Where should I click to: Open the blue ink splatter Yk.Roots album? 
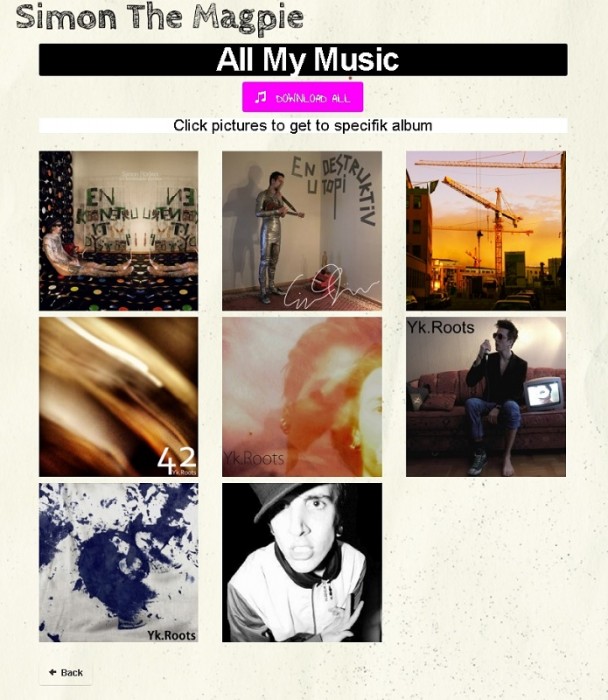click(118, 562)
